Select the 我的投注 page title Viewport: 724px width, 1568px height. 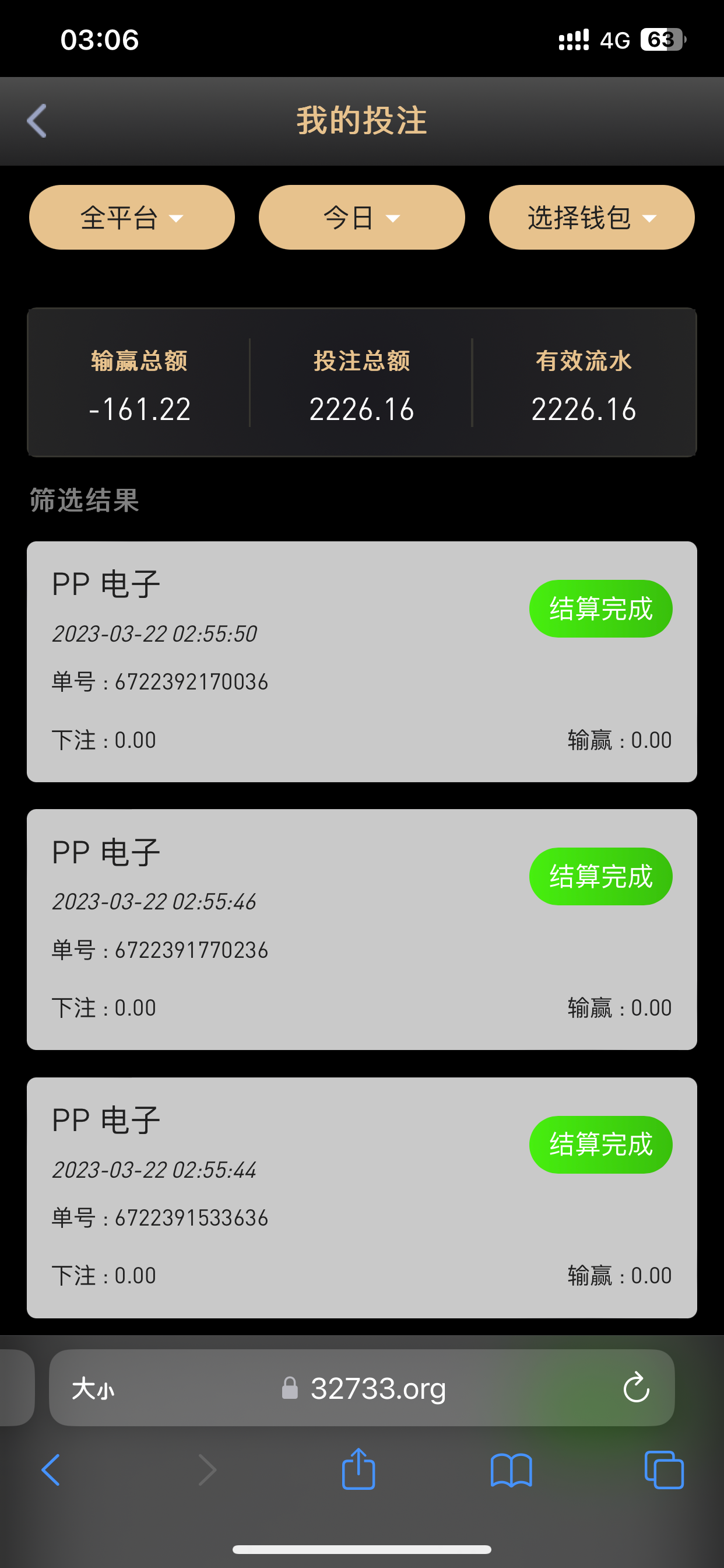coord(361,120)
